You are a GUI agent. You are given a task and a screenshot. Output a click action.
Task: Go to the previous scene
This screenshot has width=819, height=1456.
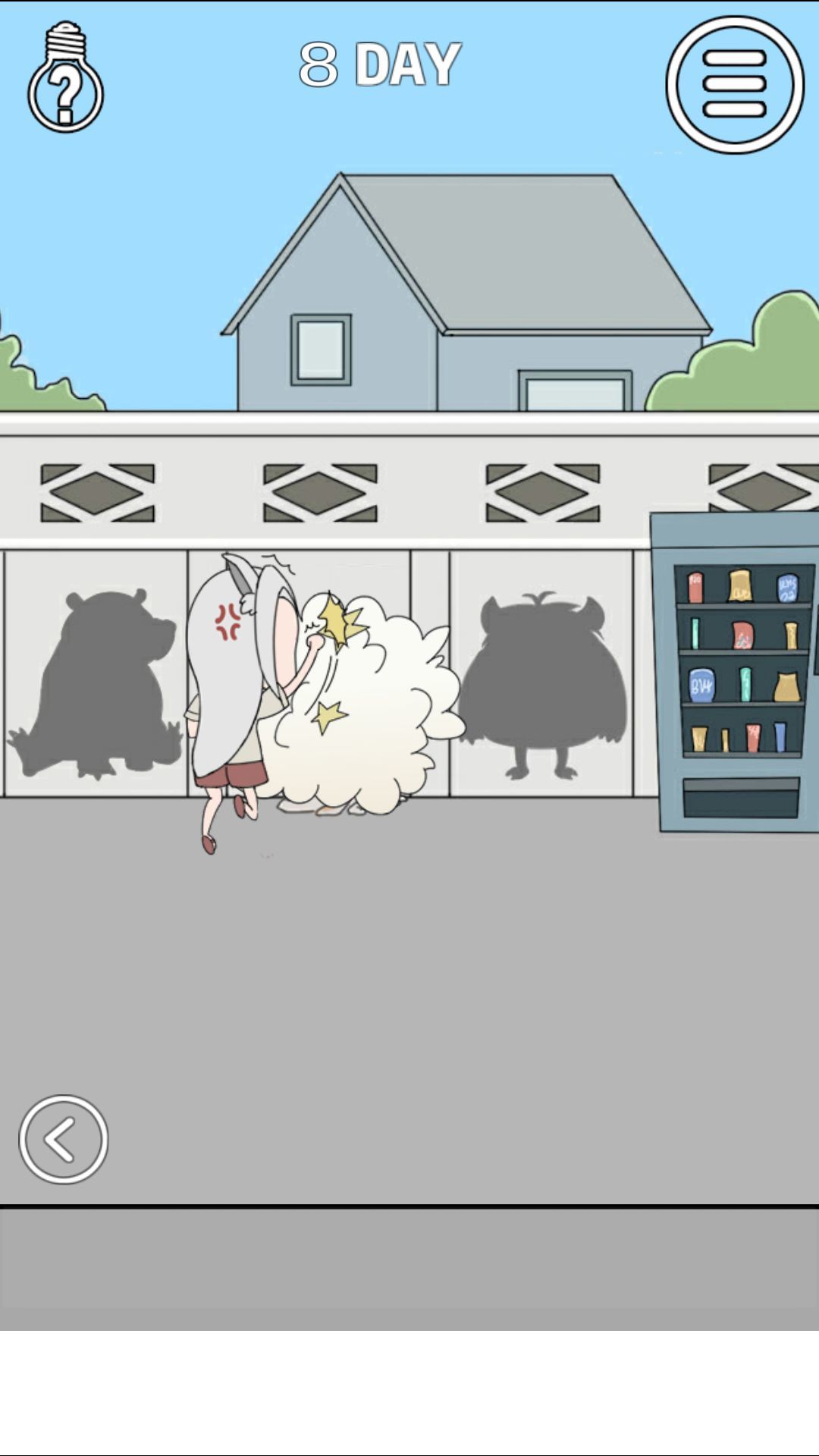(x=64, y=1138)
